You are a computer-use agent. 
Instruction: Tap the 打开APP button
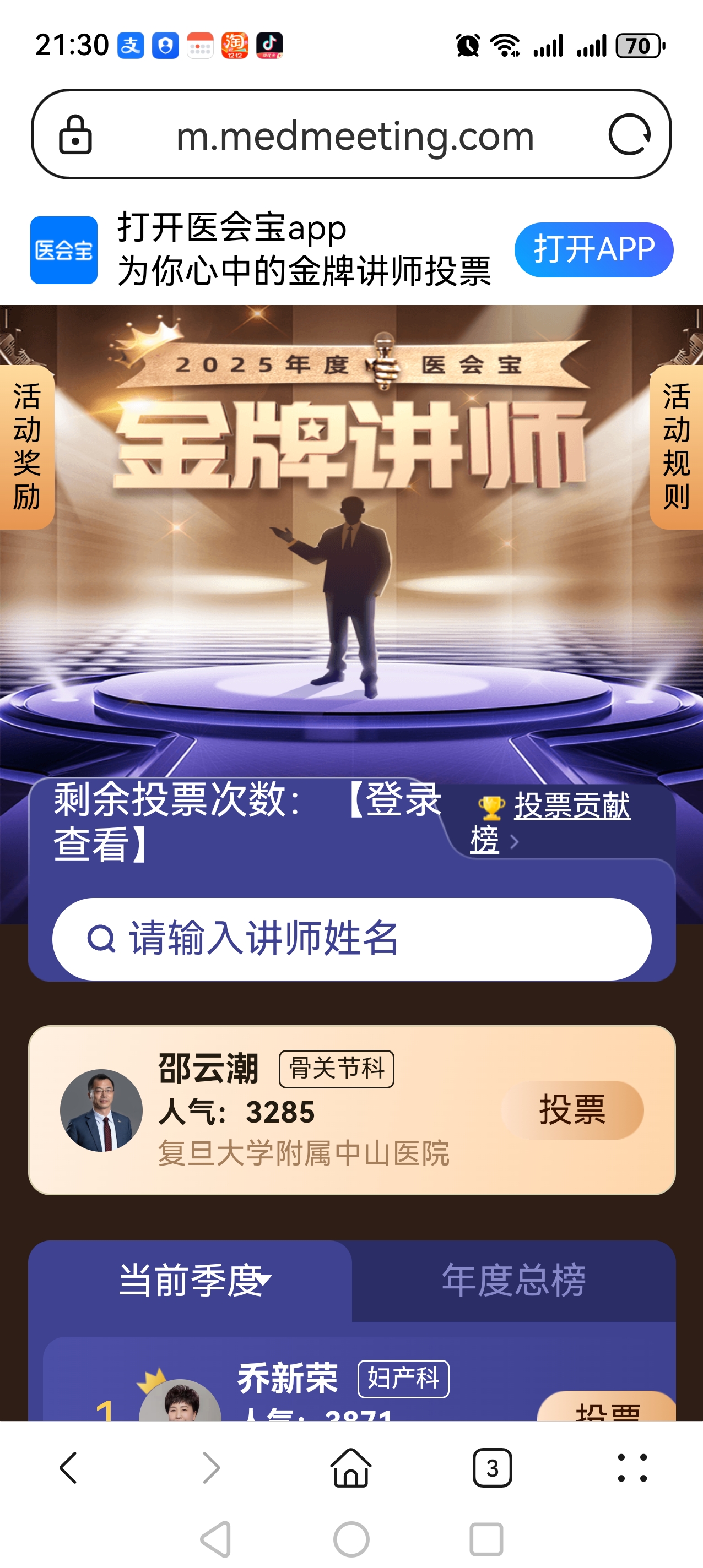[x=593, y=249]
